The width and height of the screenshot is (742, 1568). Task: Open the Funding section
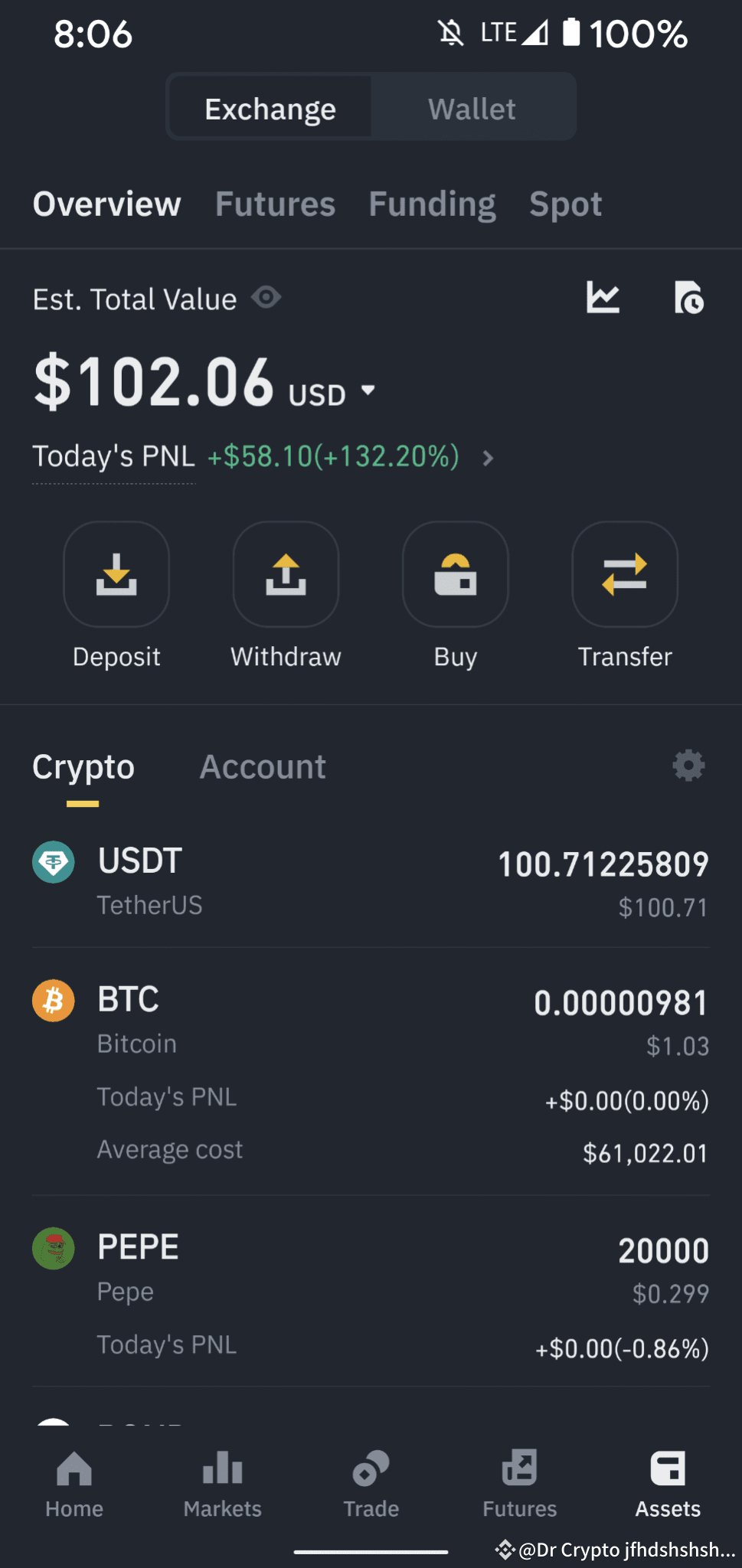click(x=431, y=204)
